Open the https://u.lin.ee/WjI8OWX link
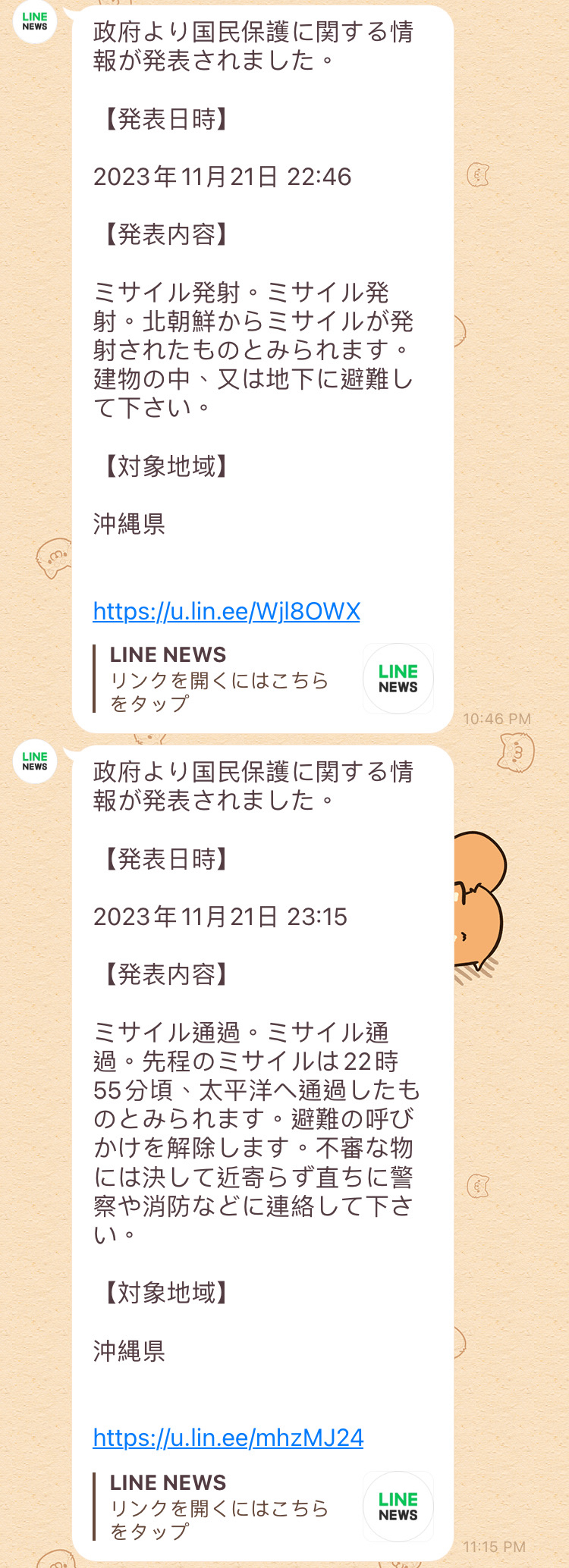 point(226,611)
